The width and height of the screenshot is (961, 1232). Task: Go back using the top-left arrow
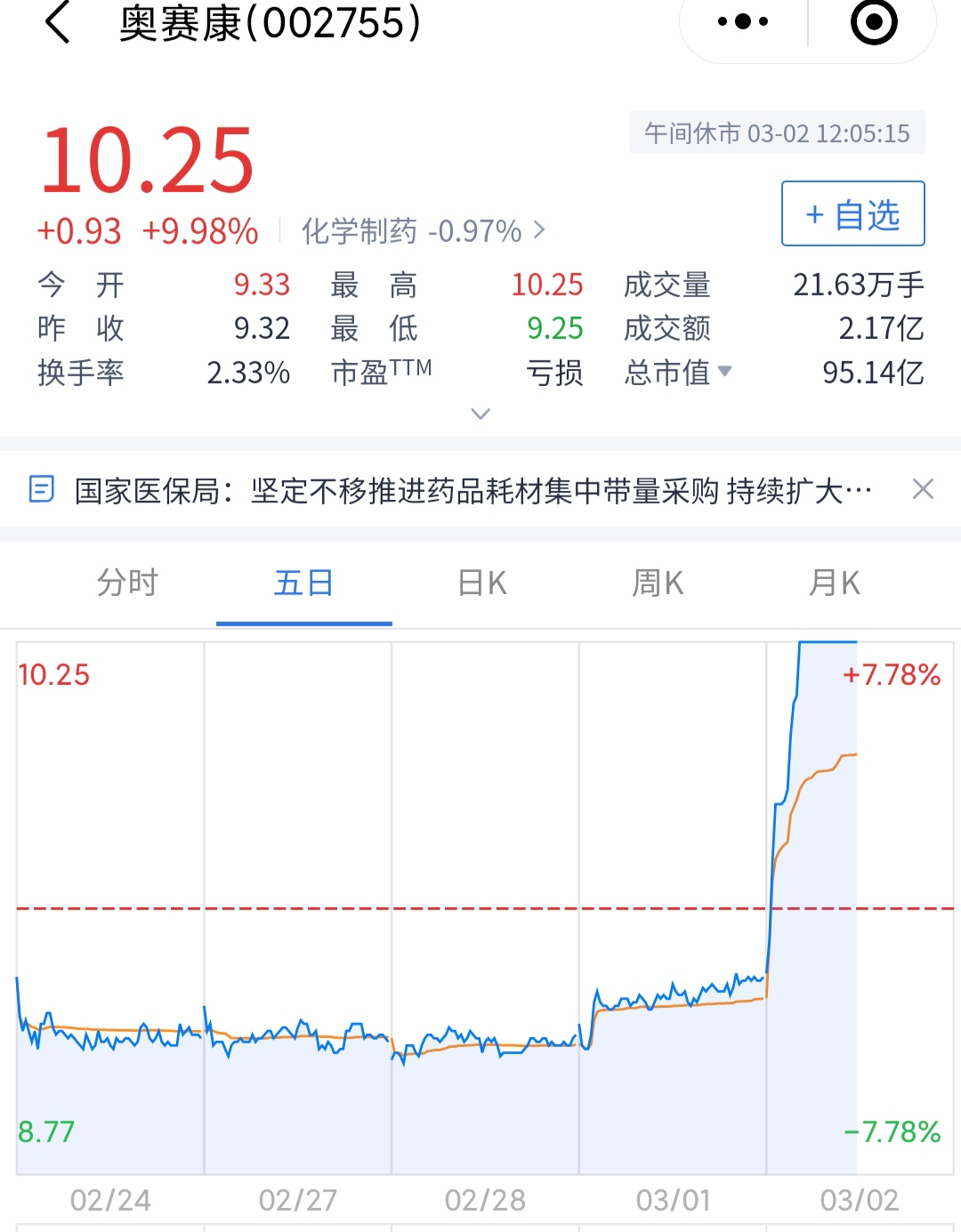coord(57,23)
